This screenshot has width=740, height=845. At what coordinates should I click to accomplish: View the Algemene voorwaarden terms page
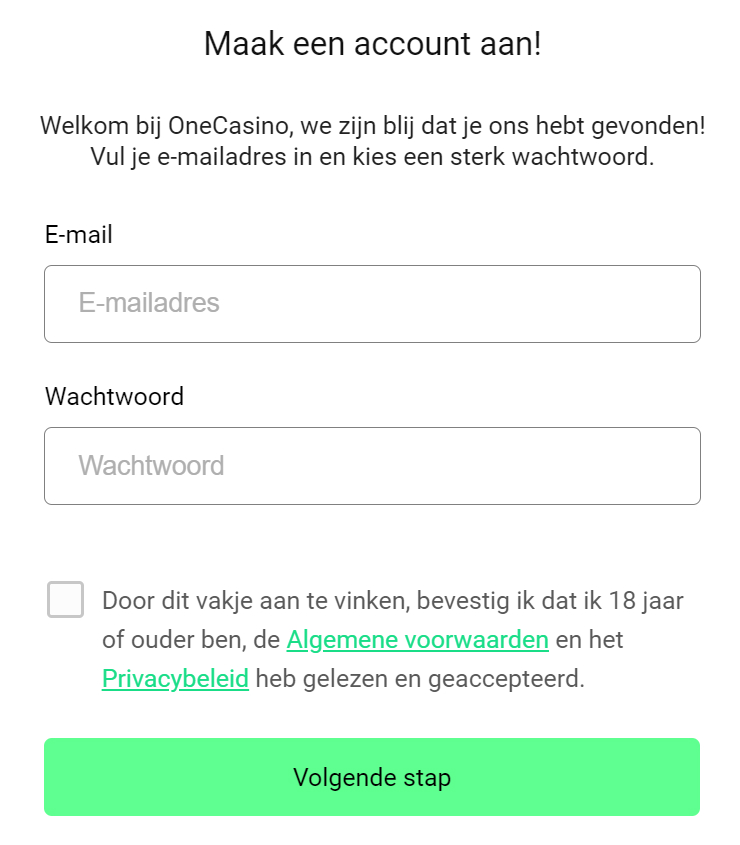coord(416,639)
